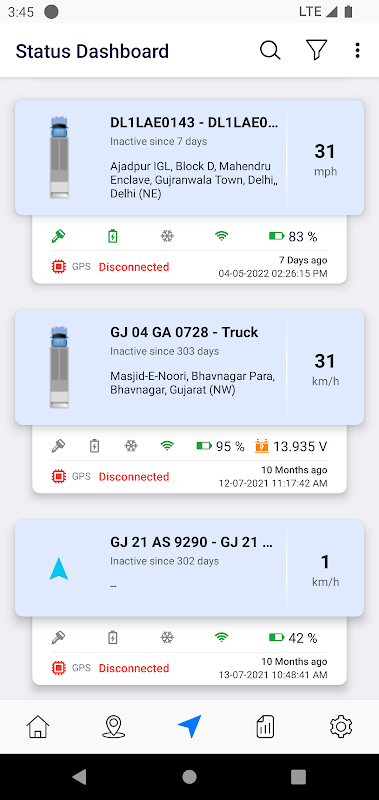Select the navigation arrow tab

tap(189, 726)
